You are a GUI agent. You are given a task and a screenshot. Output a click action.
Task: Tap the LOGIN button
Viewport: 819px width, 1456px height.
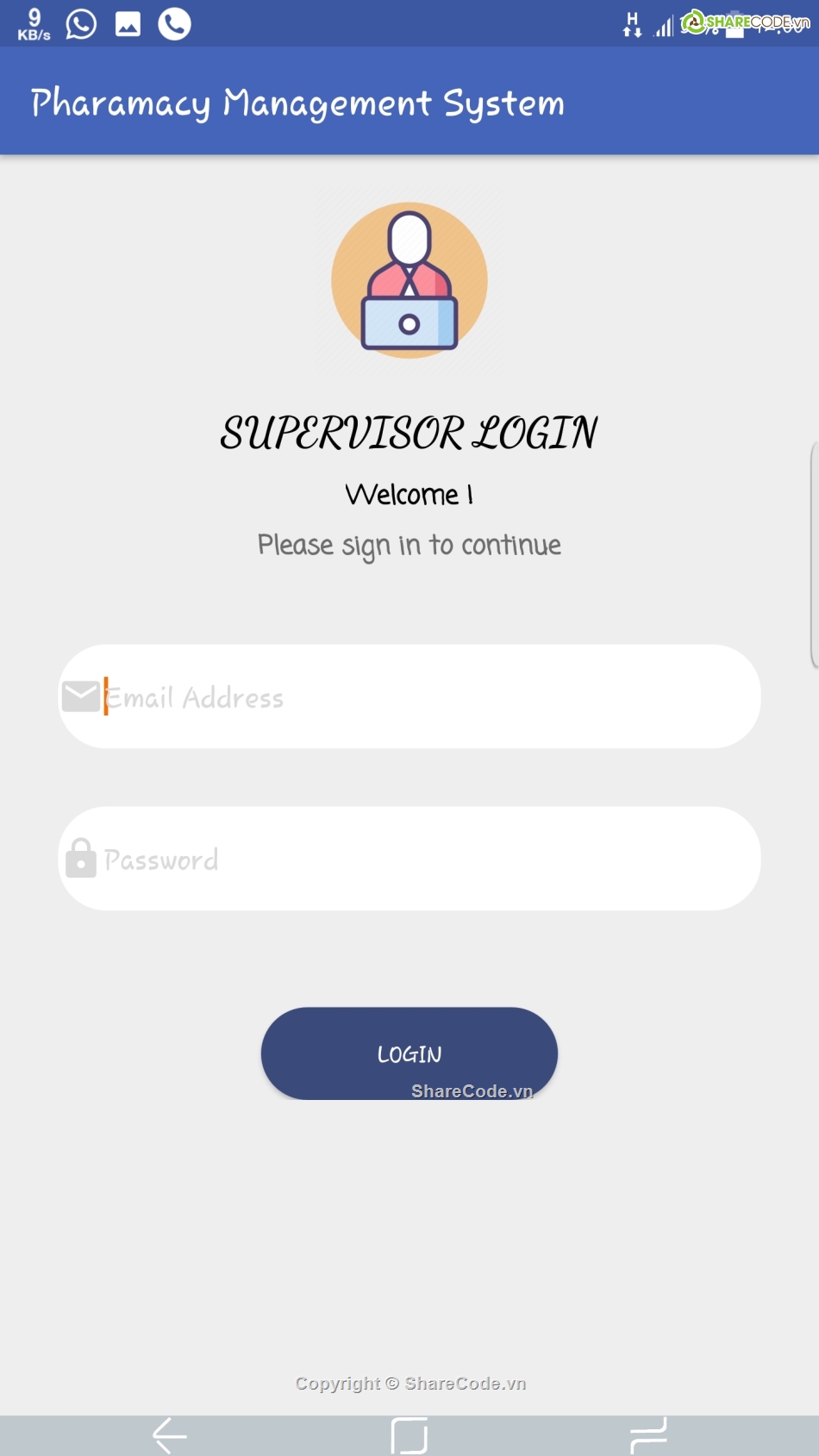409,1053
